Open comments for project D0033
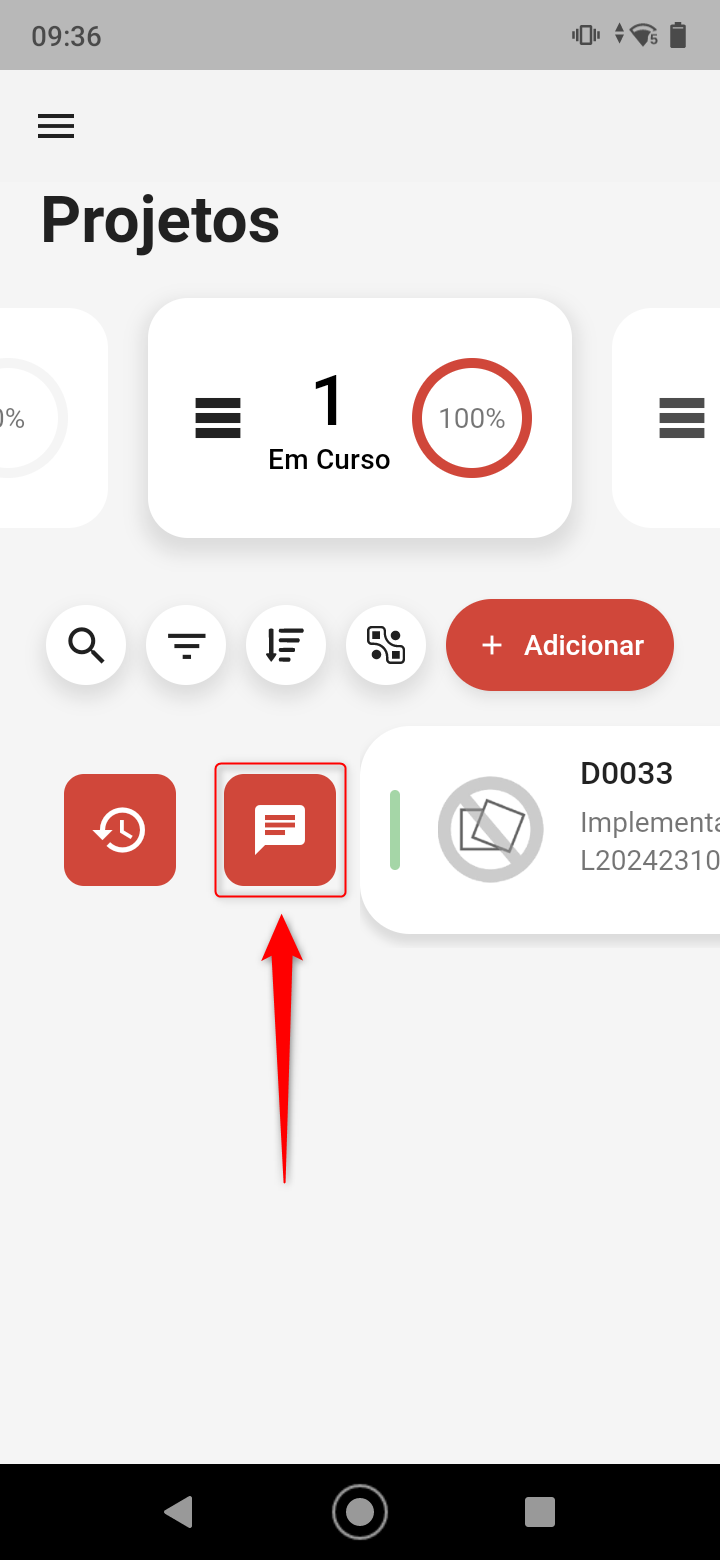The height and width of the screenshot is (1560, 720). [280, 830]
